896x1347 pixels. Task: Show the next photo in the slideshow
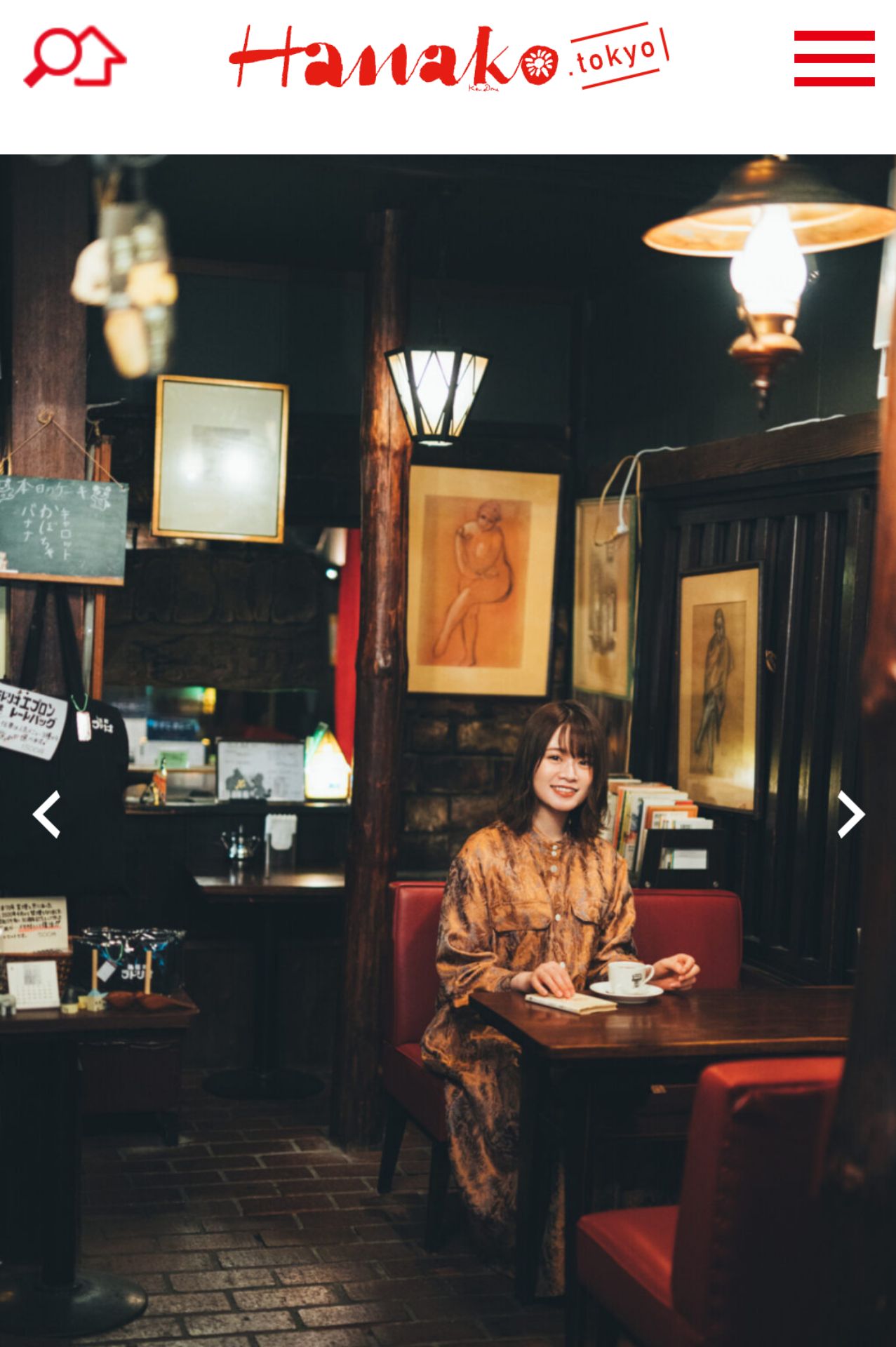point(850,815)
